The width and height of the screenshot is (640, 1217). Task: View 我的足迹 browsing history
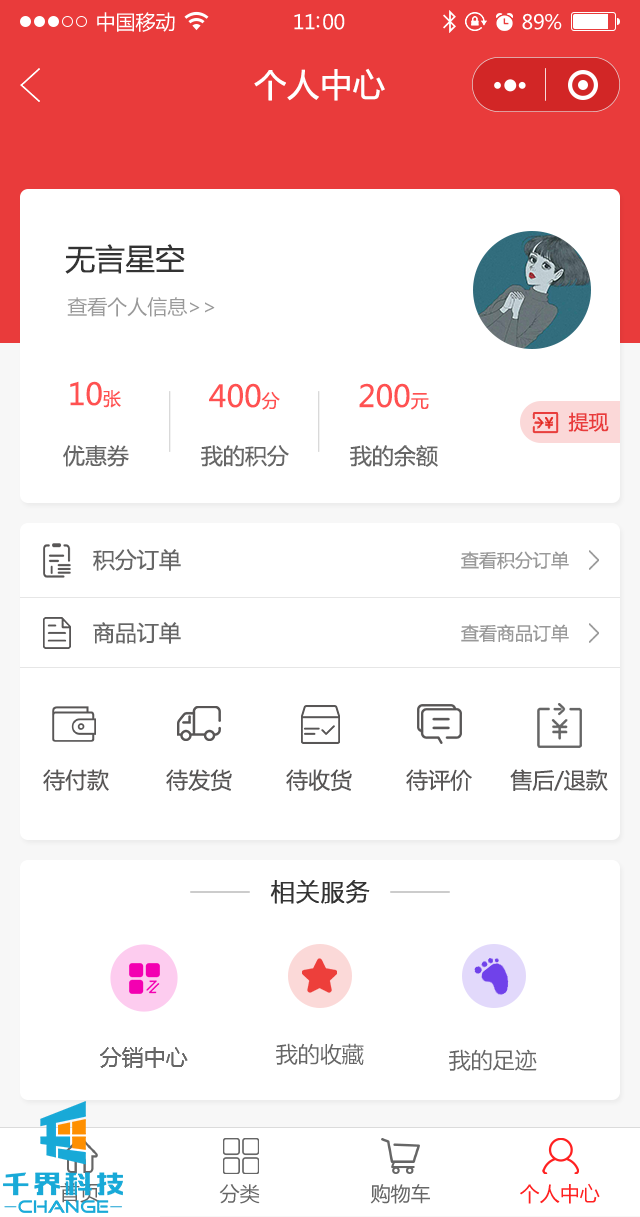click(x=493, y=1005)
